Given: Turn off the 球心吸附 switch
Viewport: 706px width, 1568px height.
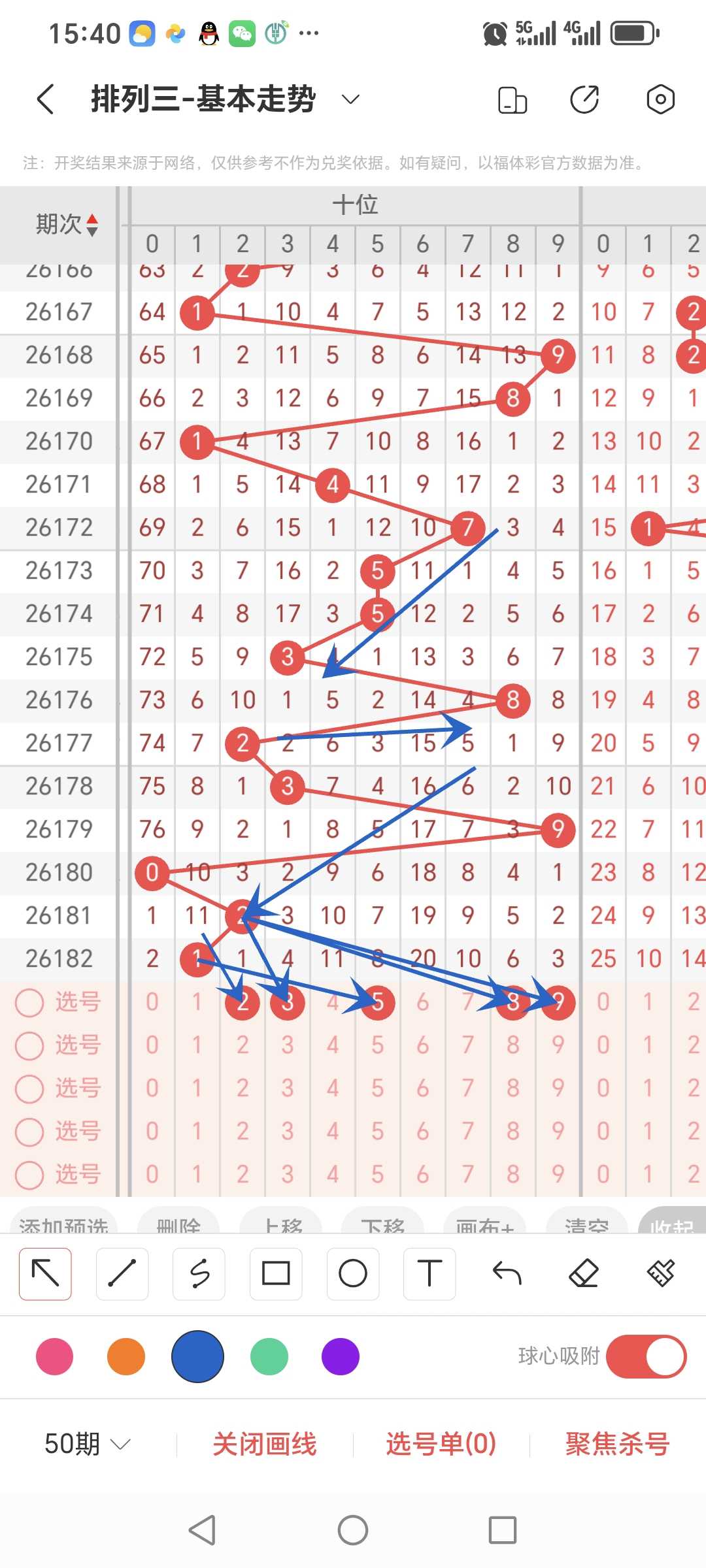Looking at the screenshot, I should click(x=646, y=1356).
